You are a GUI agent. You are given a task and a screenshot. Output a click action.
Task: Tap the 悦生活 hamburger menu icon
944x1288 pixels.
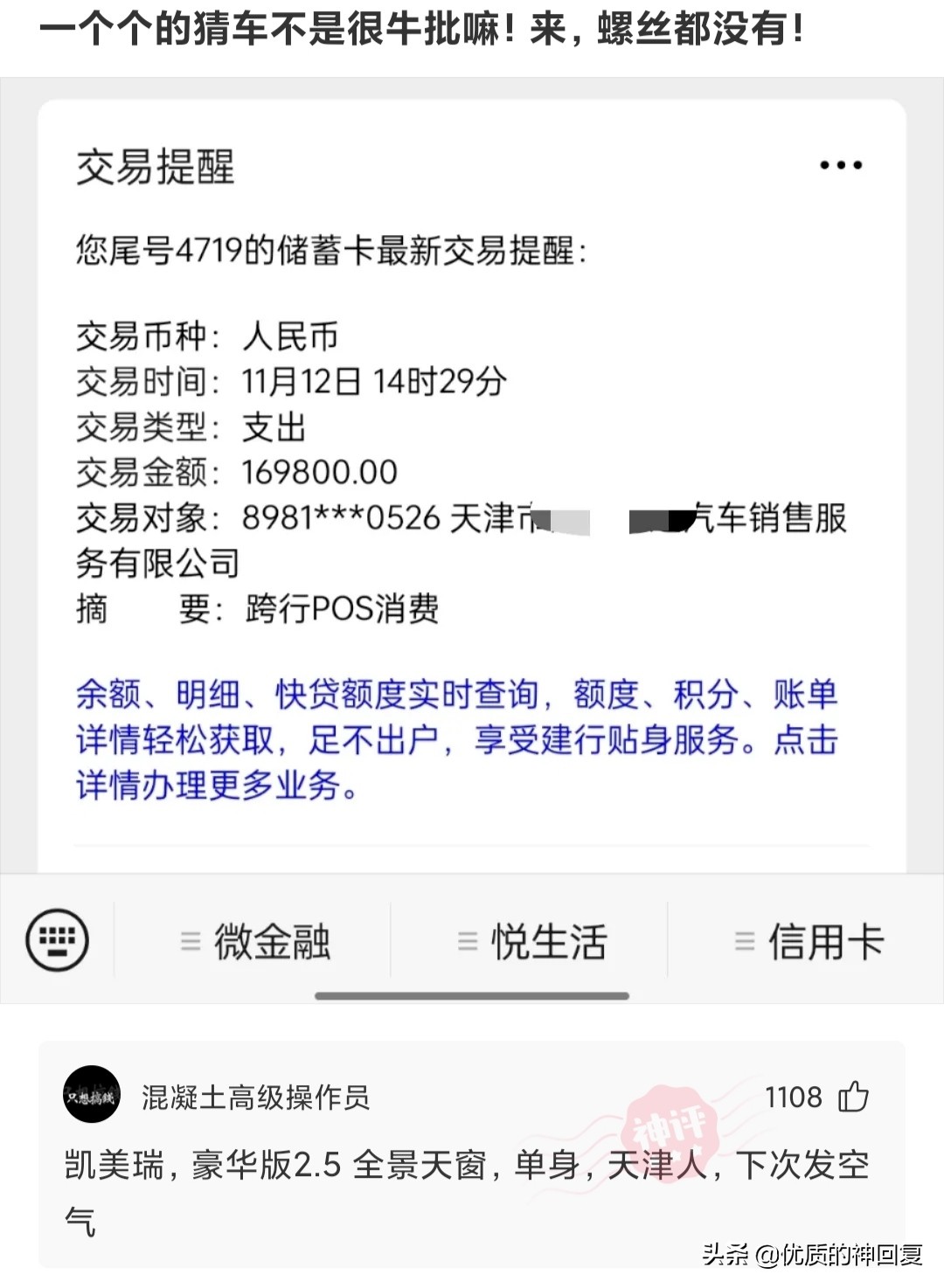[x=466, y=942]
